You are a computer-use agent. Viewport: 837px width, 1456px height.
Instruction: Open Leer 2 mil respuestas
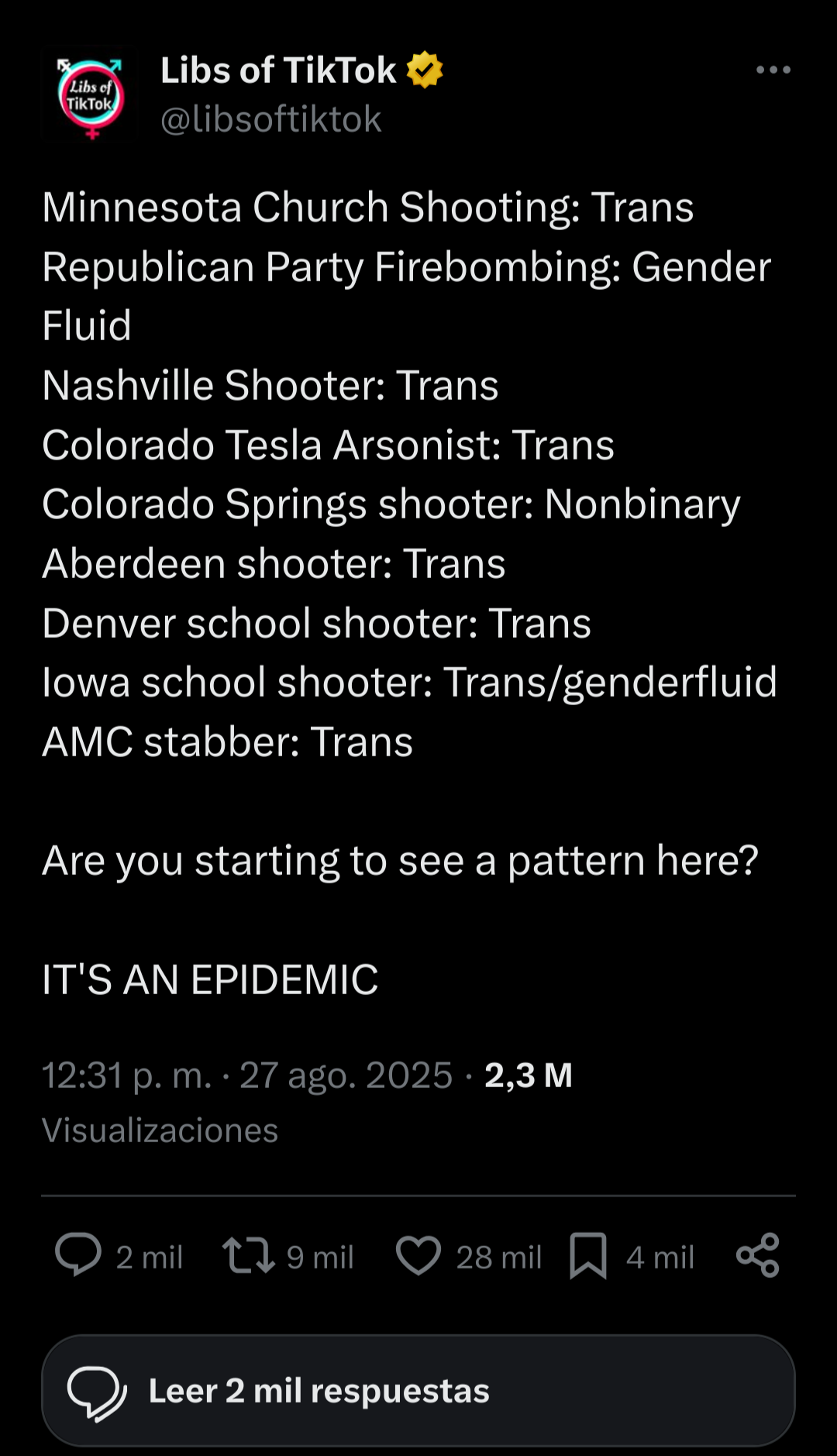pos(418,1391)
